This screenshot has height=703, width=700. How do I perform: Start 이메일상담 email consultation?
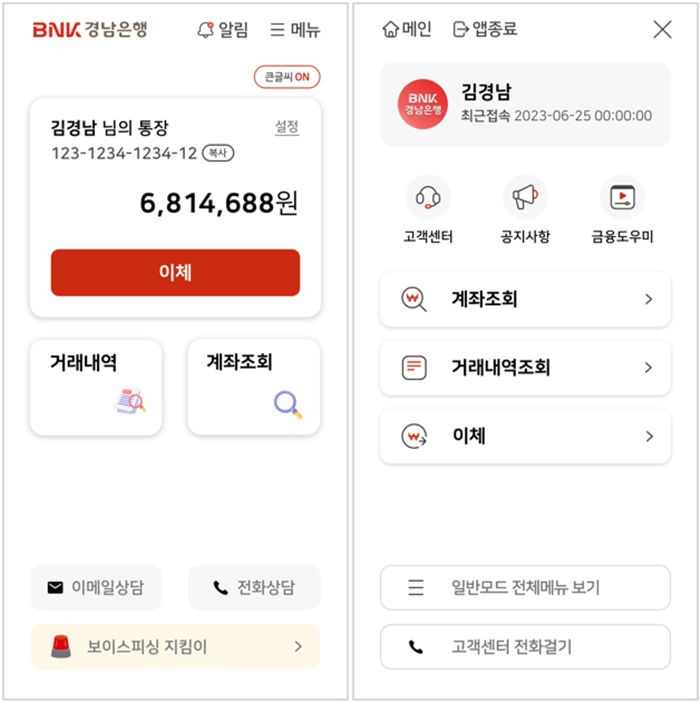(x=96, y=588)
